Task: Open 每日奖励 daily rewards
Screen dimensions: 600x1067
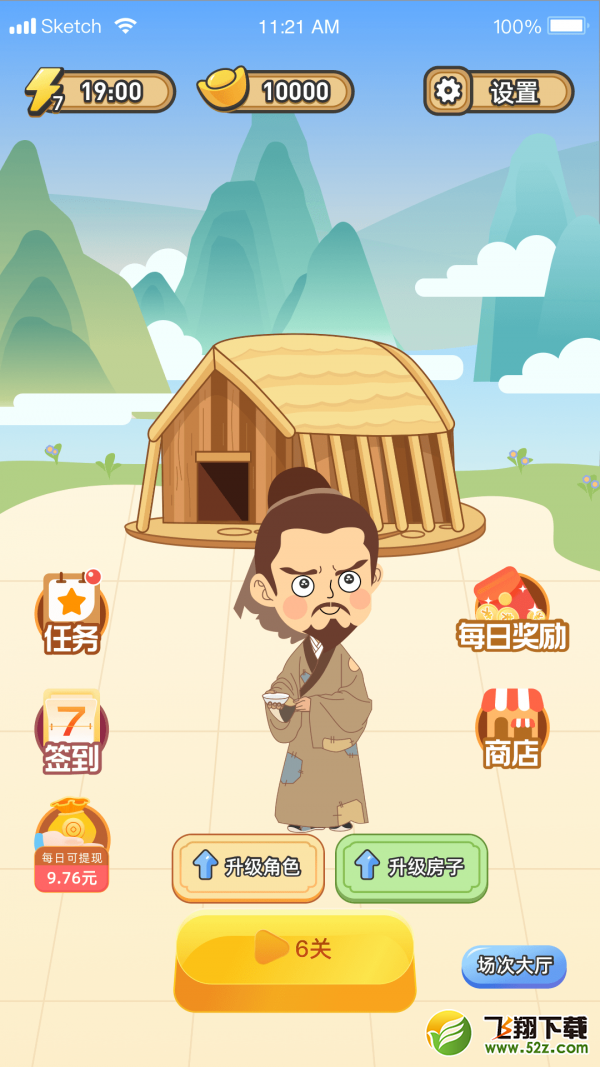Action: pos(512,610)
